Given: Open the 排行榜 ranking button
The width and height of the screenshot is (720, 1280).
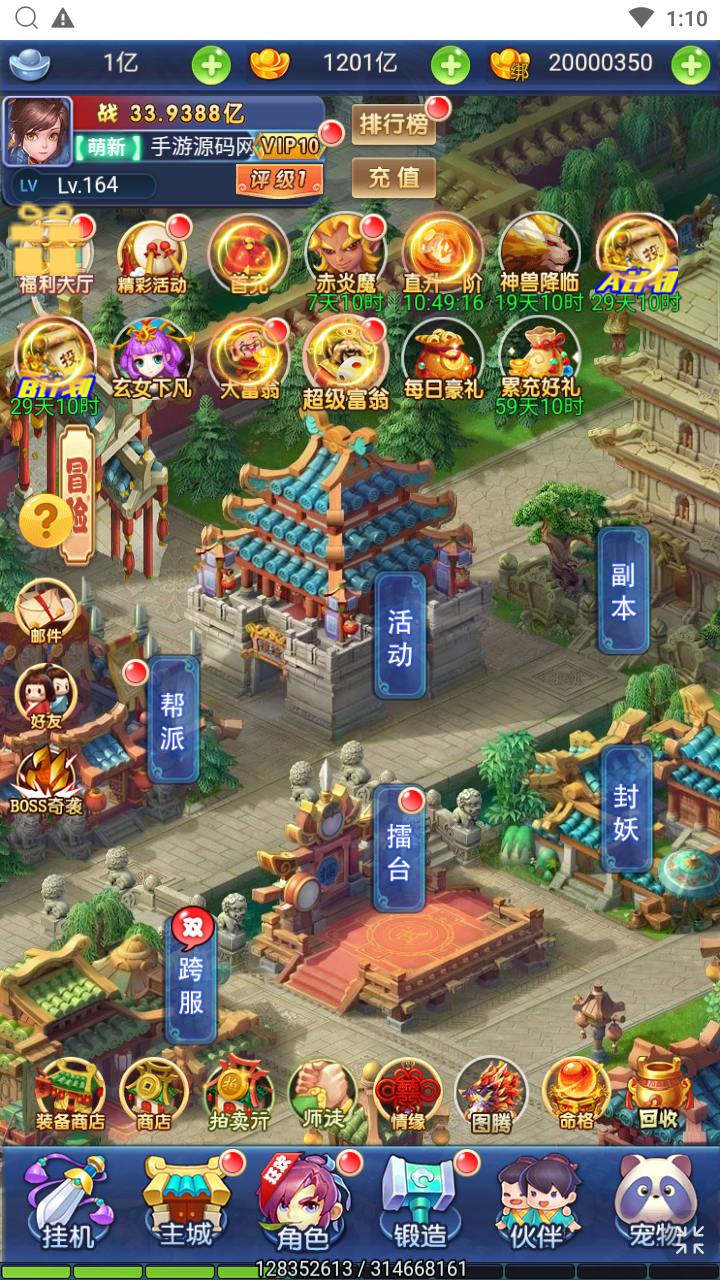Looking at the screenshot, I should tap(393, 125).
